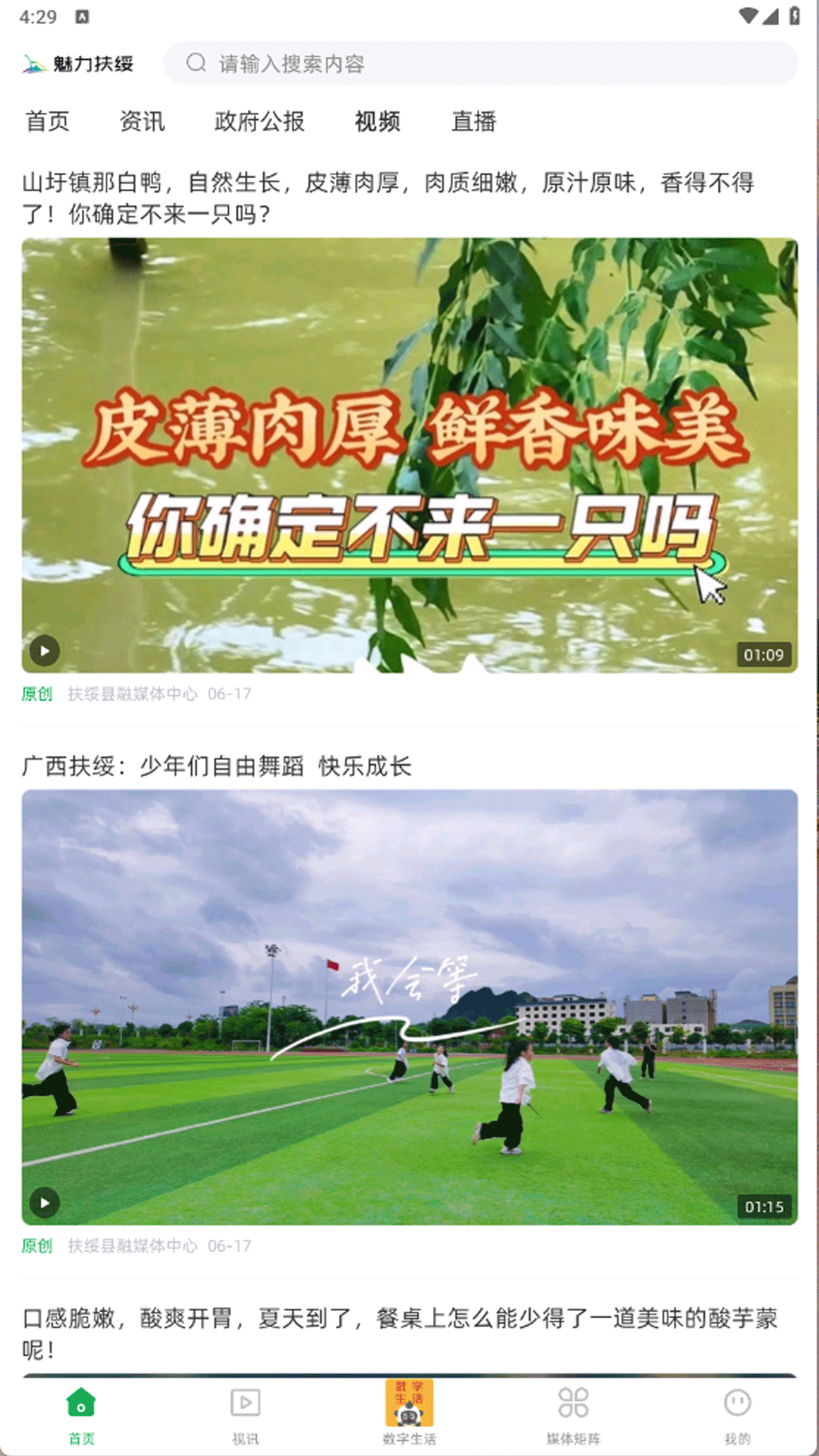Go to the 直播 tab
The width and height of the screenshot is (819, 1456).
[x=474, y=121]
